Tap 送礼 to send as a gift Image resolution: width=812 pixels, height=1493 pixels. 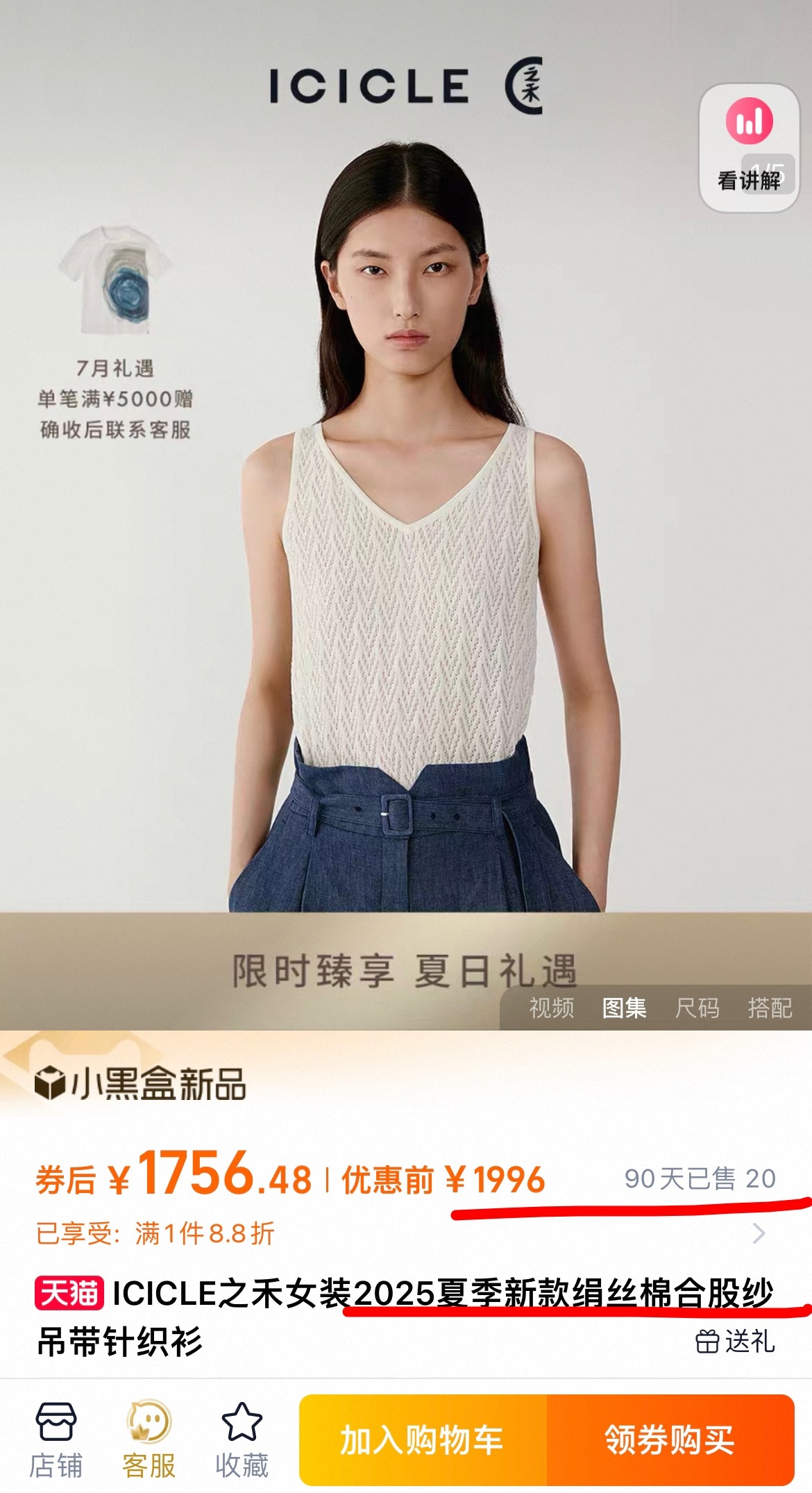coord(736,1341)
